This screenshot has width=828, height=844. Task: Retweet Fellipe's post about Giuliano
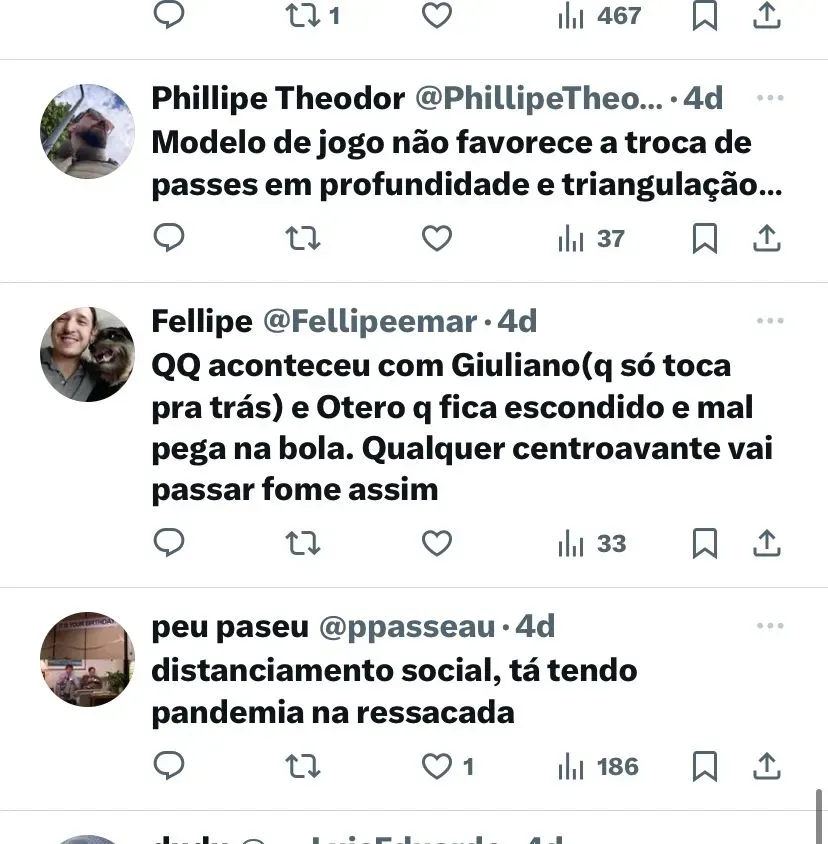coord(303,543)
